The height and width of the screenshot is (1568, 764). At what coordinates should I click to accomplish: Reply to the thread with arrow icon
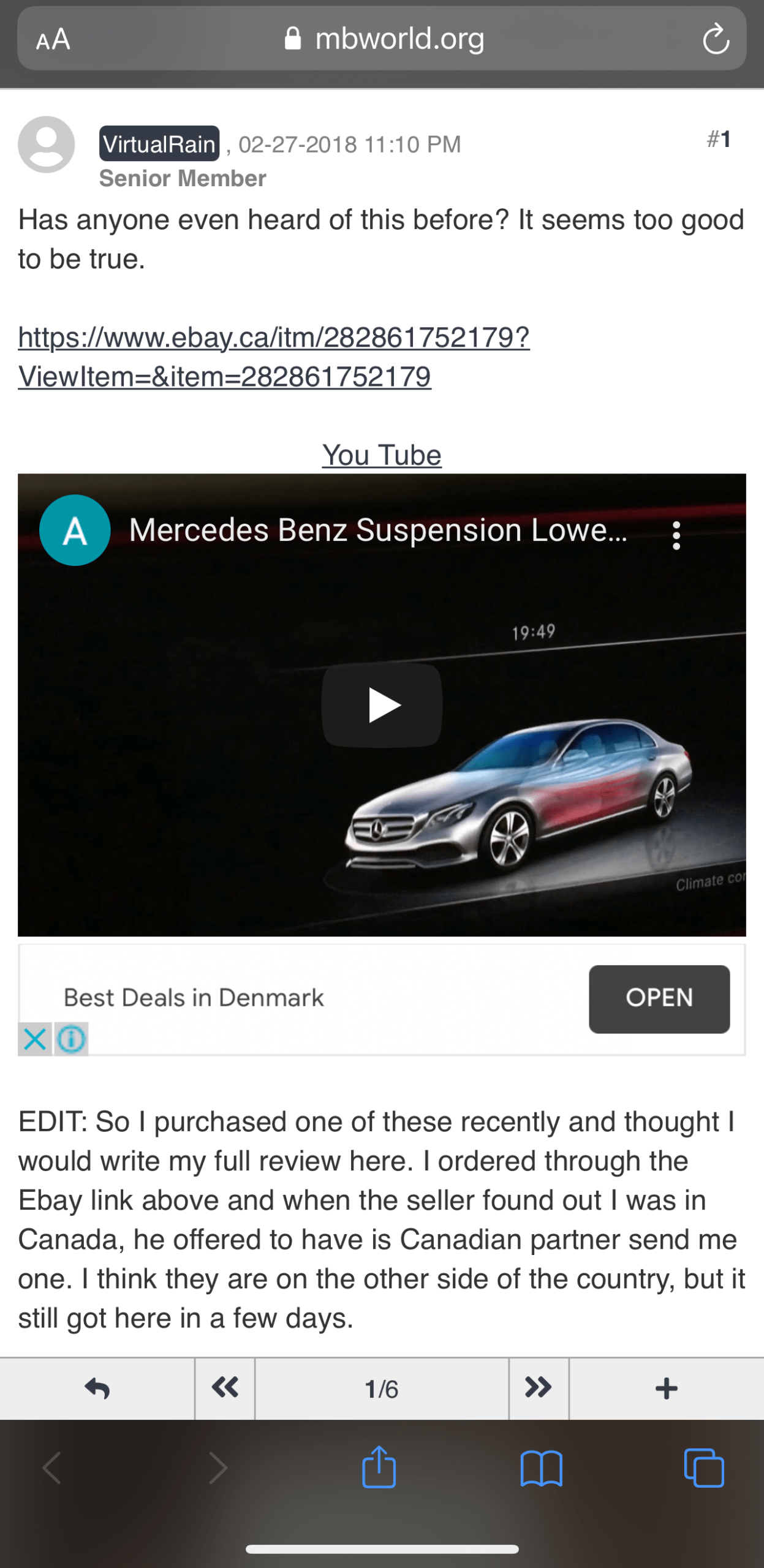[97, 1389]
